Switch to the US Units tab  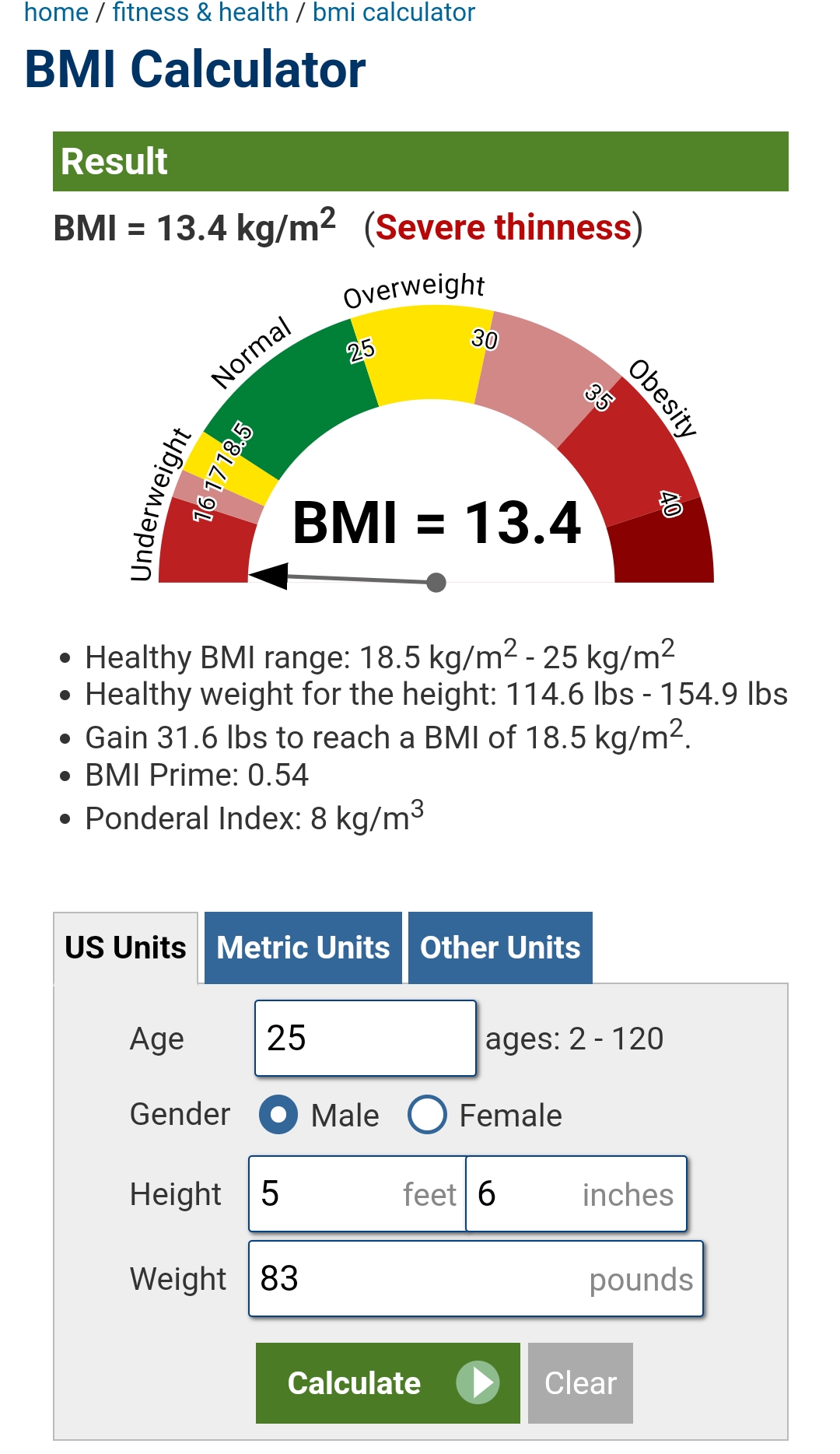coord(125,948)
